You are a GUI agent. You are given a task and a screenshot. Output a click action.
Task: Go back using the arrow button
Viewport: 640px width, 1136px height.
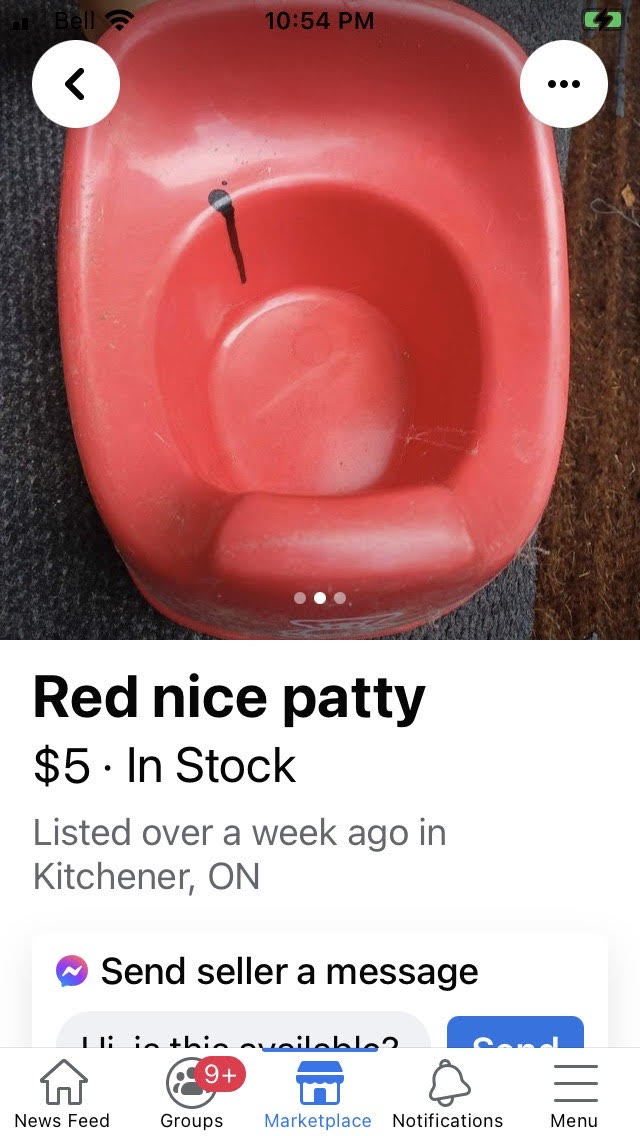pyautogui.click(x=76, y=84)
